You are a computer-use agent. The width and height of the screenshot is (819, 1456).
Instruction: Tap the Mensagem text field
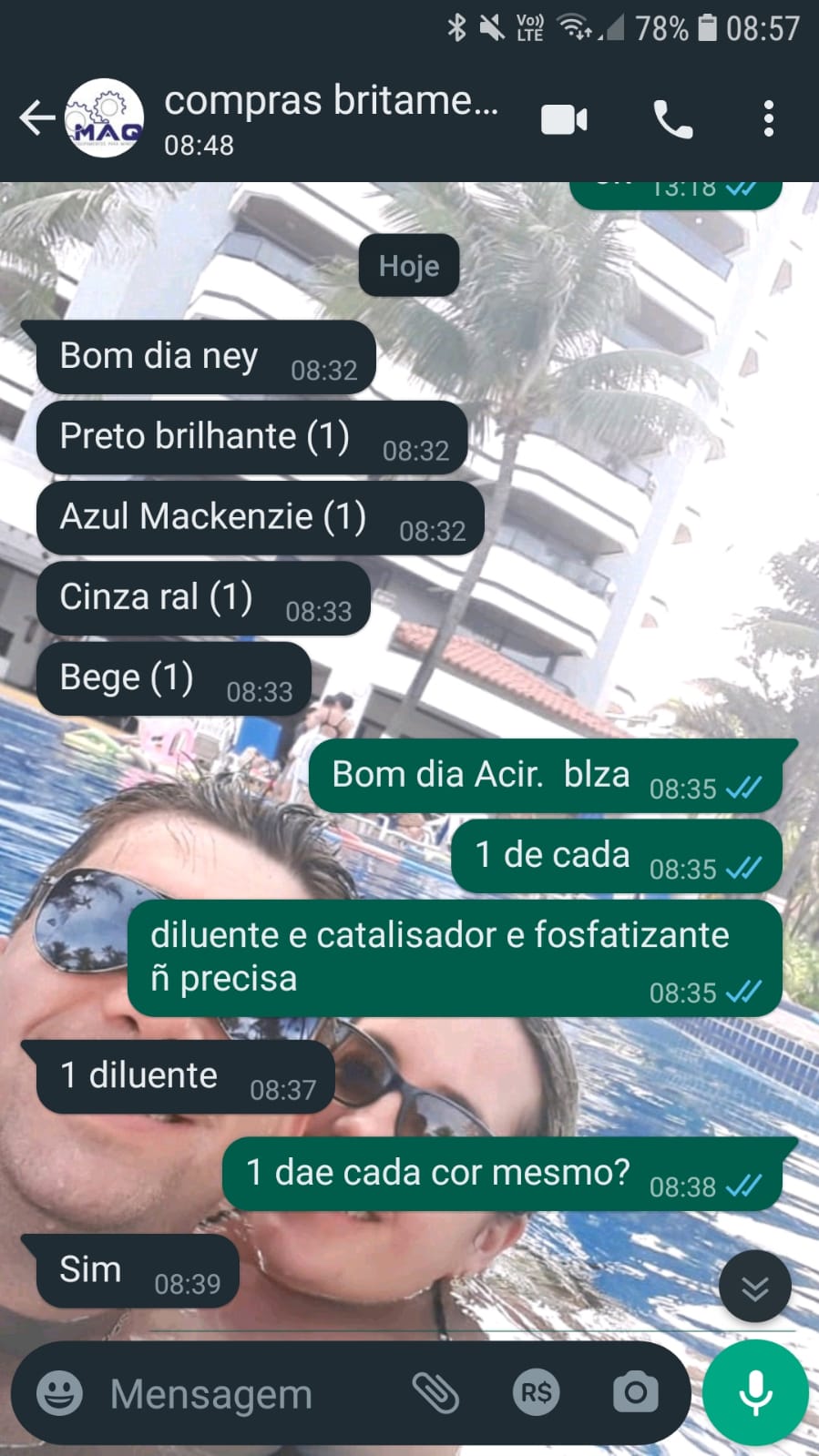[x=246, y=1393]
